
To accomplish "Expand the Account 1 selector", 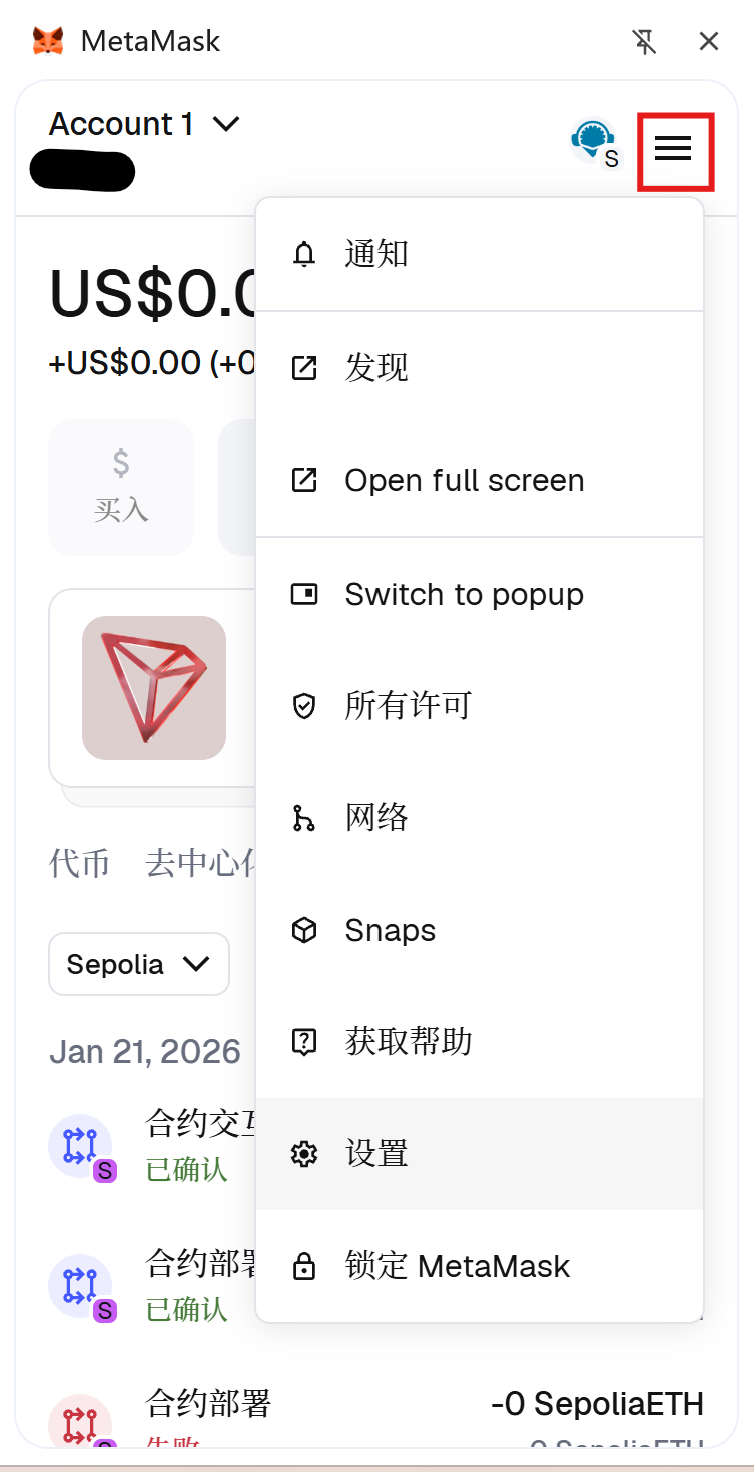I will tap(145, 124).
